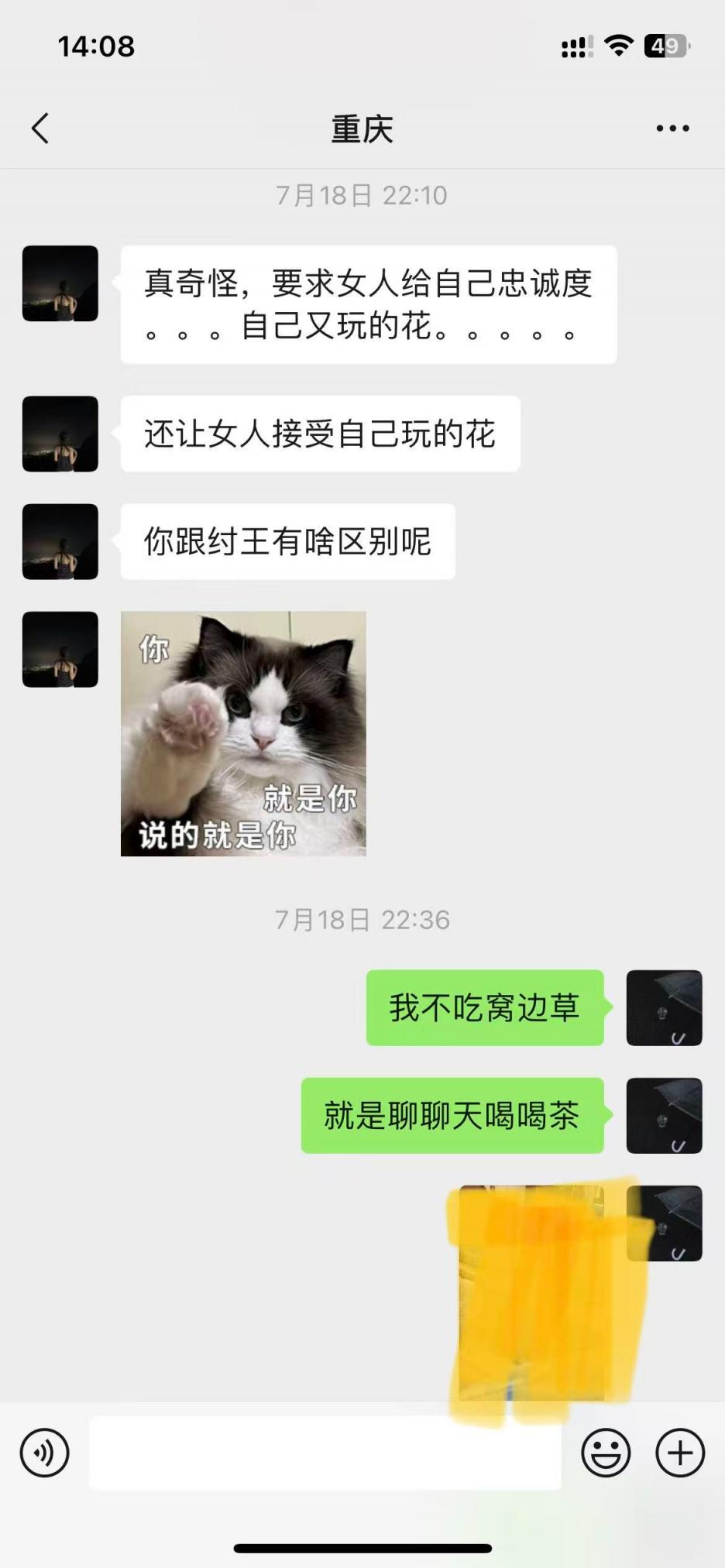Screen dimensions: 725x1568
Task: View the cat sticker saying 说的就是你
Action: click(243, 733)
